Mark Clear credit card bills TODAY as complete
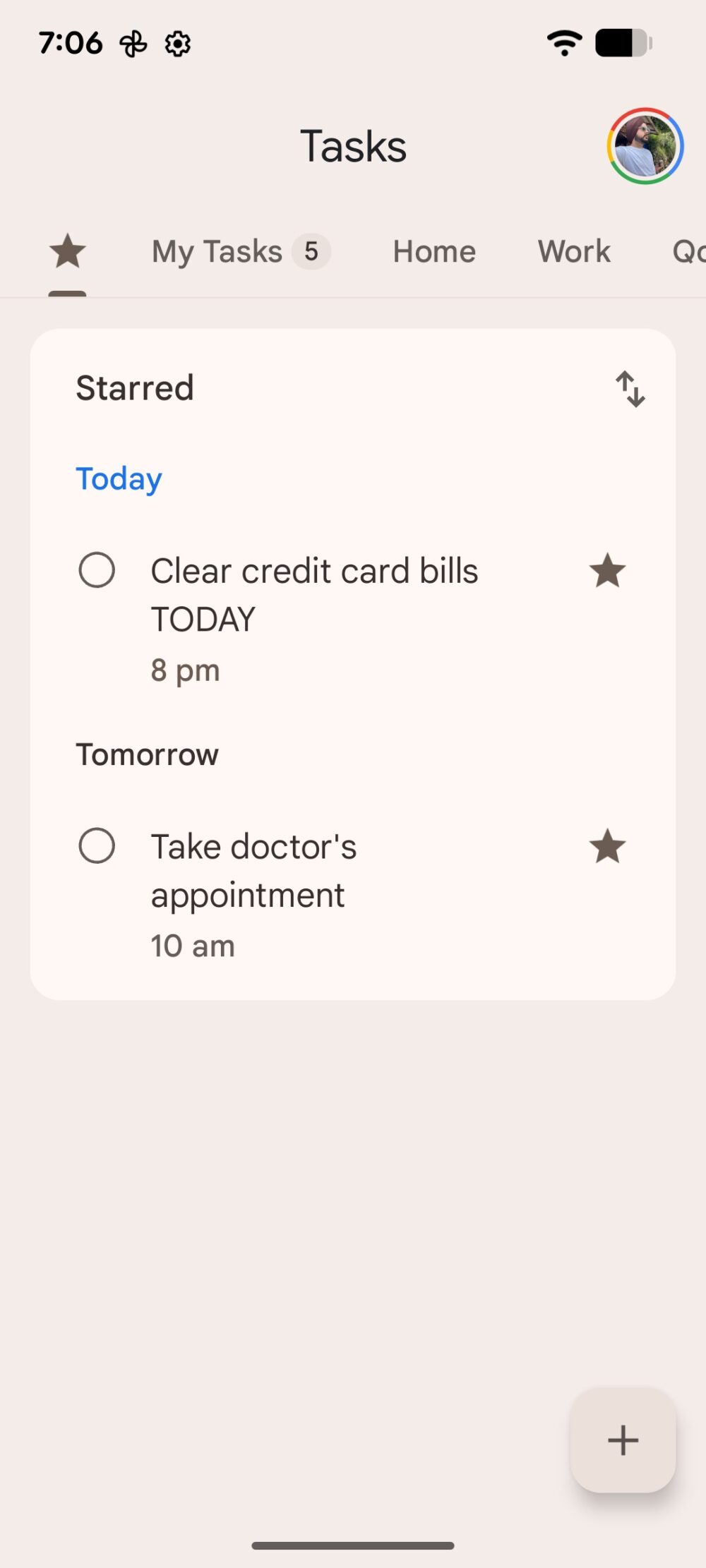This screenshot has height=1568, width=706. [97, 571]
